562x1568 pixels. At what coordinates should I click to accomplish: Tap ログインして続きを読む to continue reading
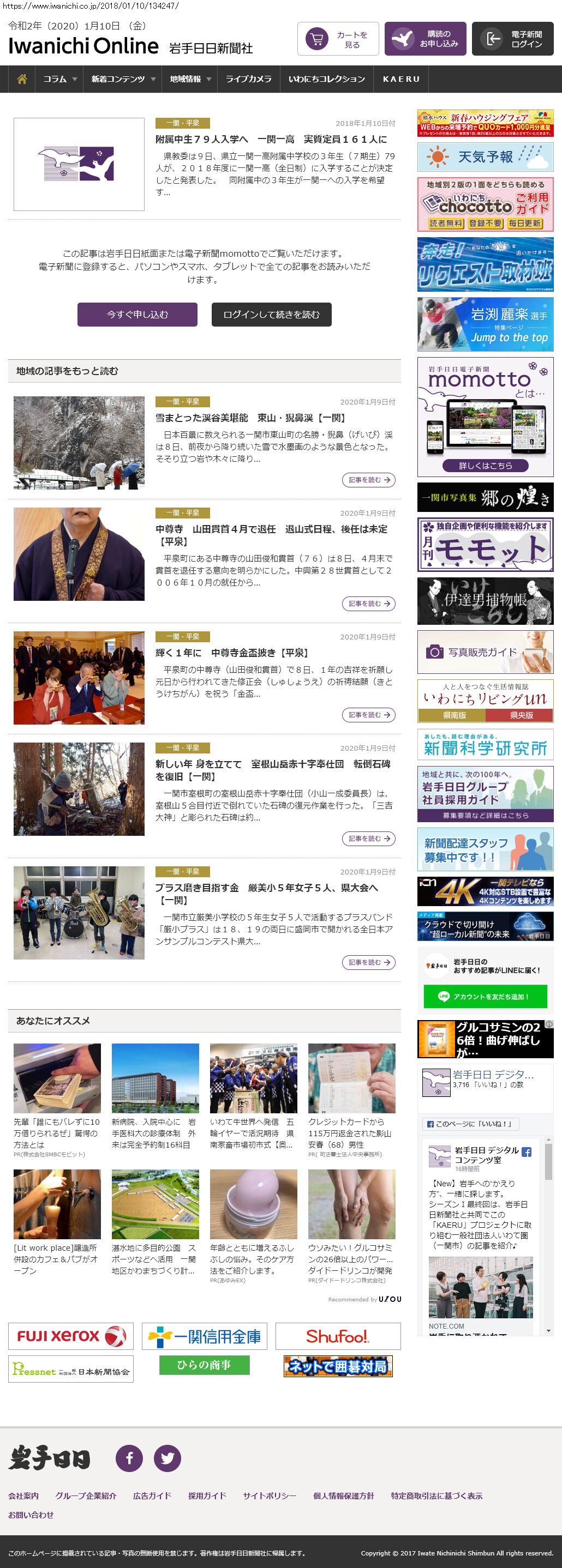click(x=271, y=314)
